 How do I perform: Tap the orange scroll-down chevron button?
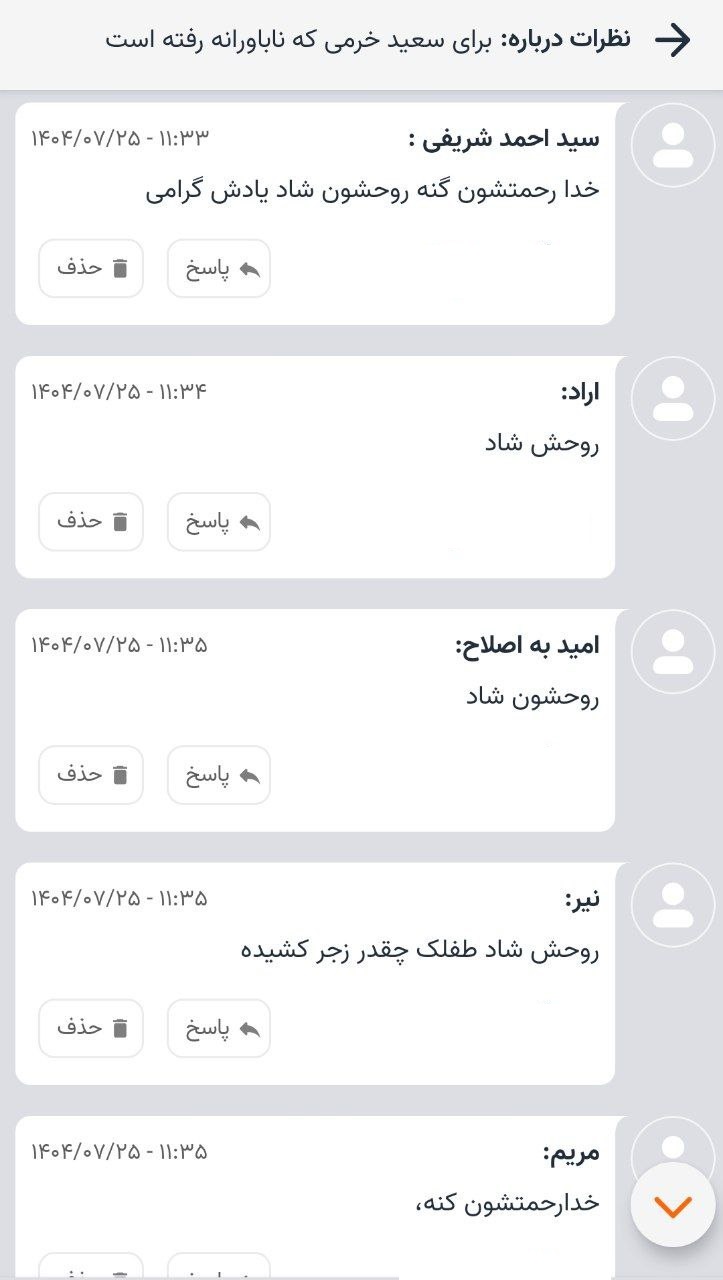tap(673, 1205)
